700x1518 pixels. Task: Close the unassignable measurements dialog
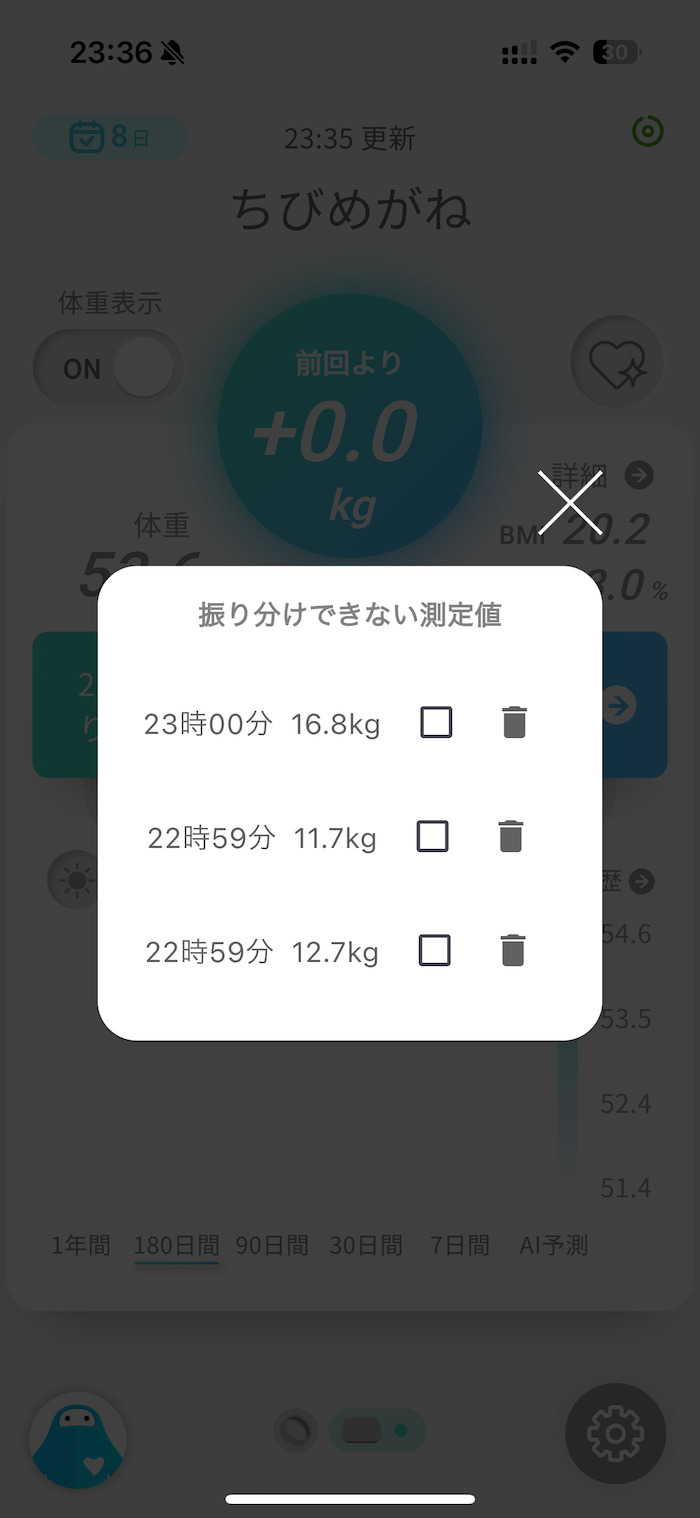point(570,502)
